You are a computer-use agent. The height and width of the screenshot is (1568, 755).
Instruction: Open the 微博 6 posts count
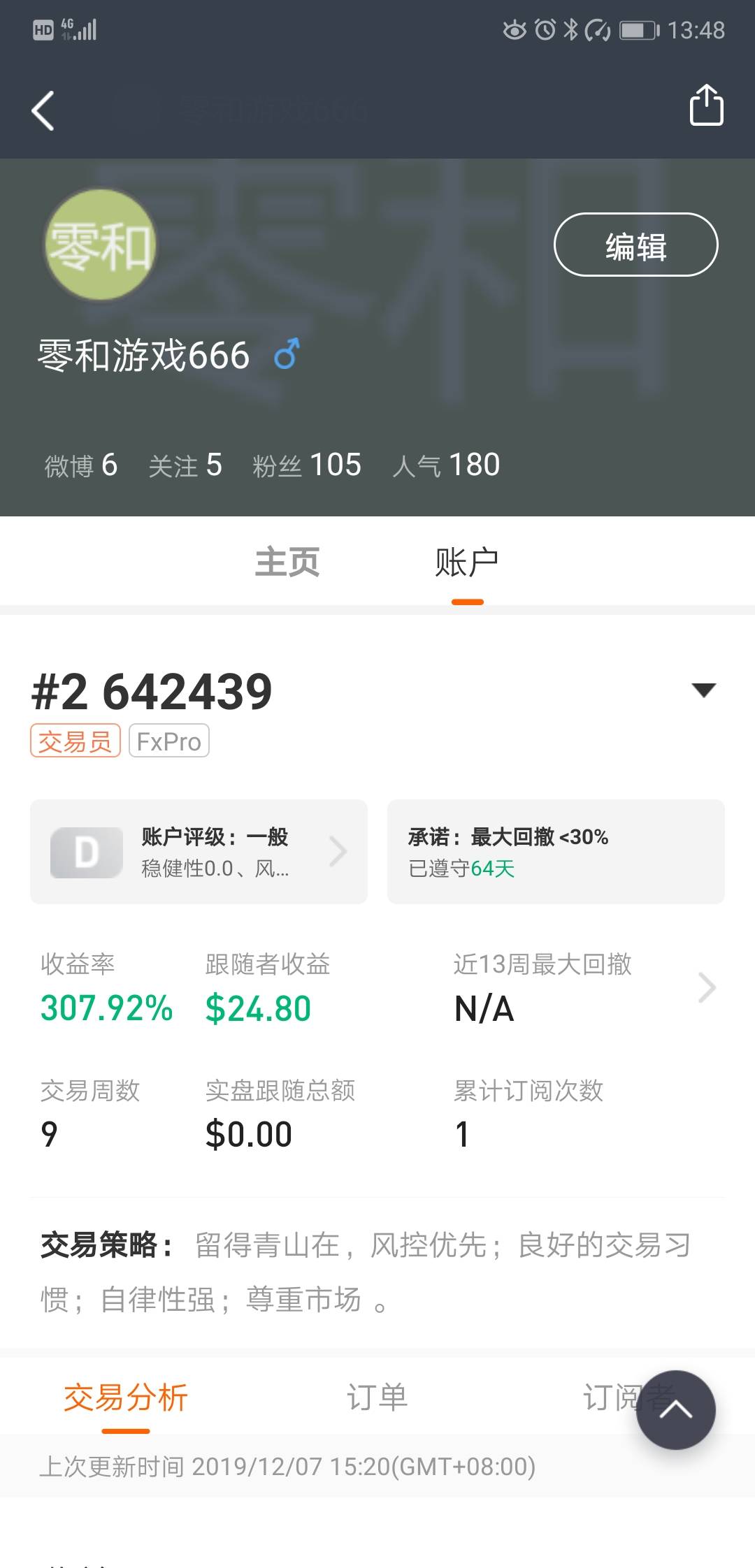pyautogui.click(x=81, y=465)
